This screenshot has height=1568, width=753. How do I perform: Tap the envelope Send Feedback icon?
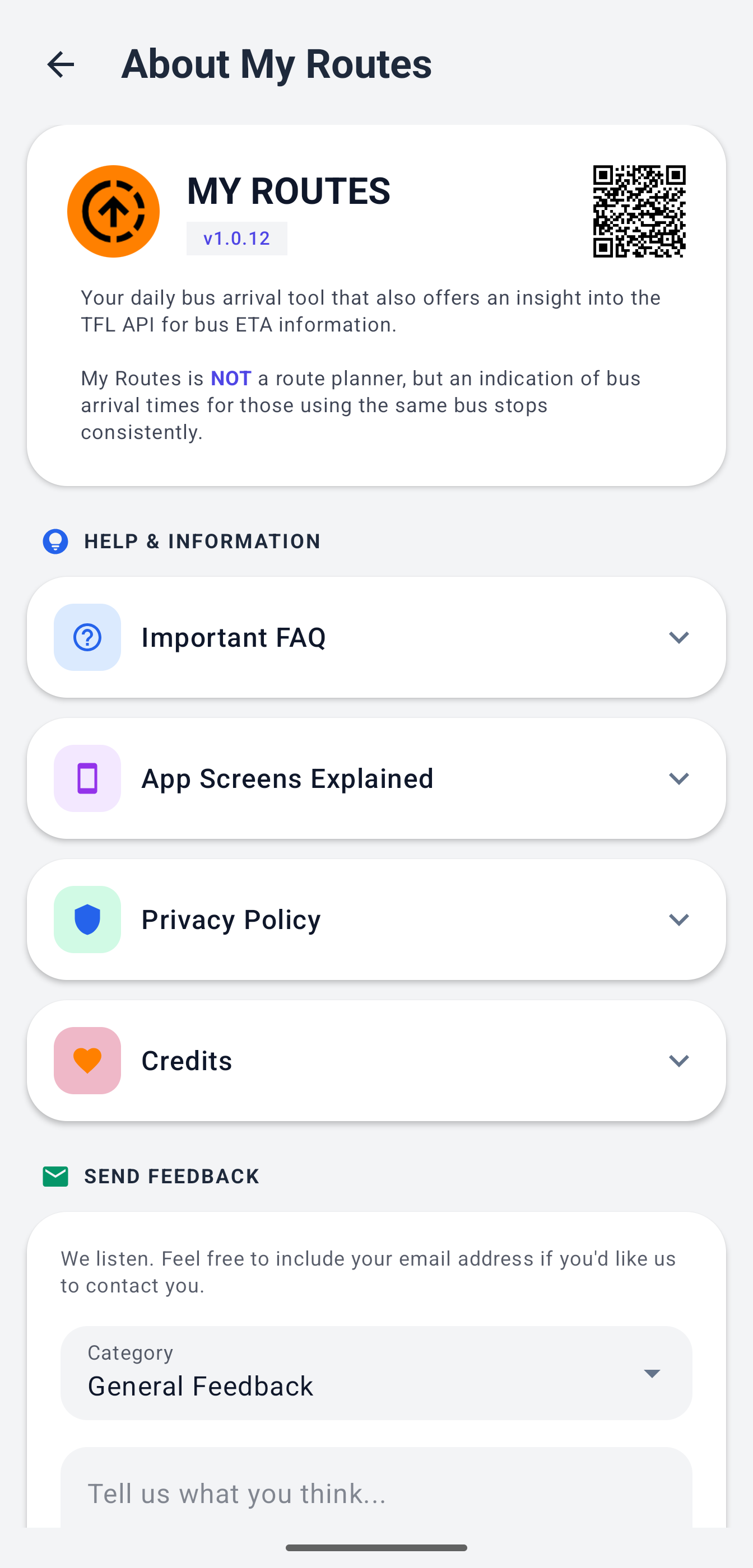point(55,1175)
